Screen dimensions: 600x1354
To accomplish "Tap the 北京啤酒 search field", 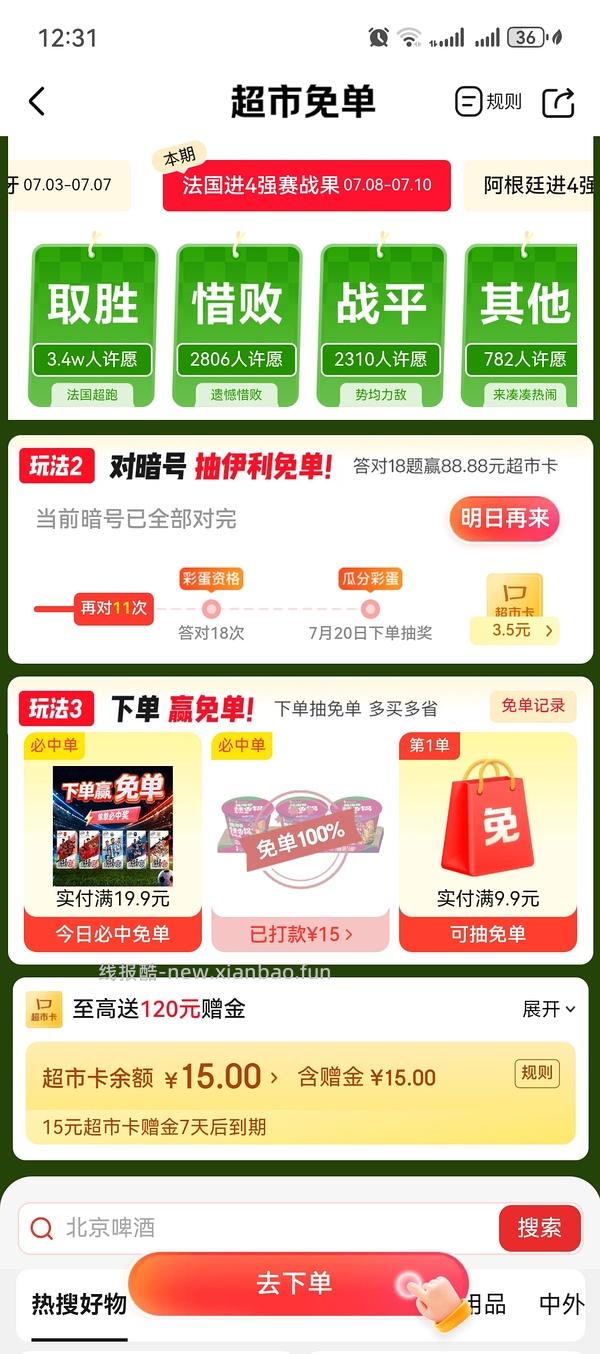I will pos(260,1228).
